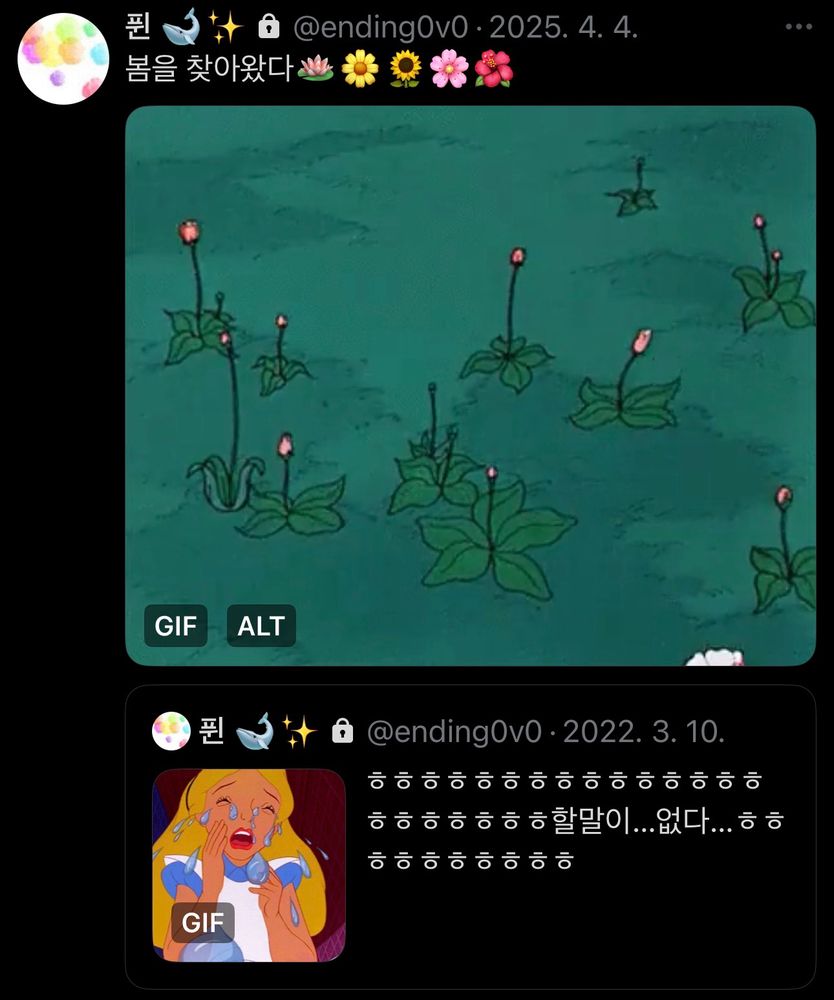Viewport: 834px width, 1000px height.
Task: Open the flower field GIF
Action: click(471, 386)
